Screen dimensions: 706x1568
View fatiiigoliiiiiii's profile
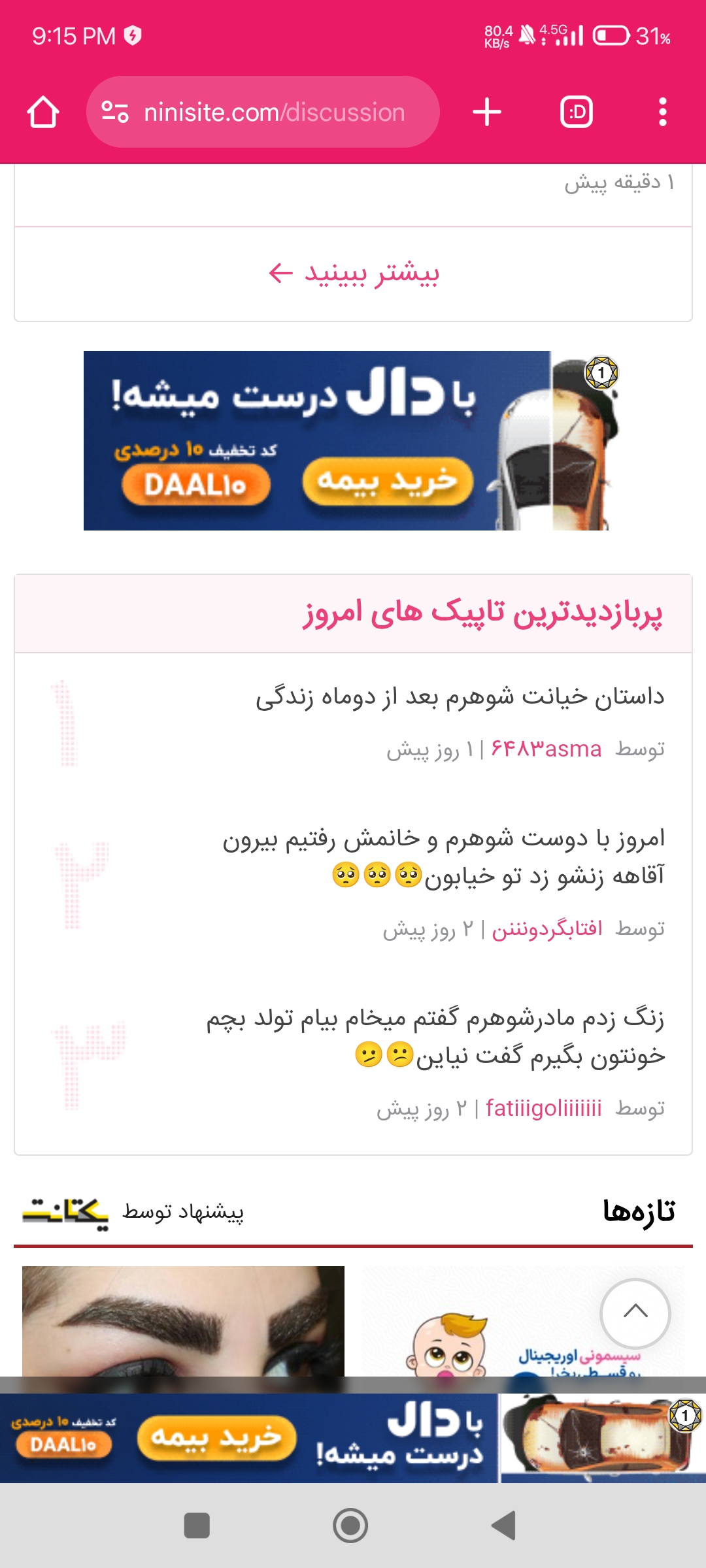(x=544, y=1109)
